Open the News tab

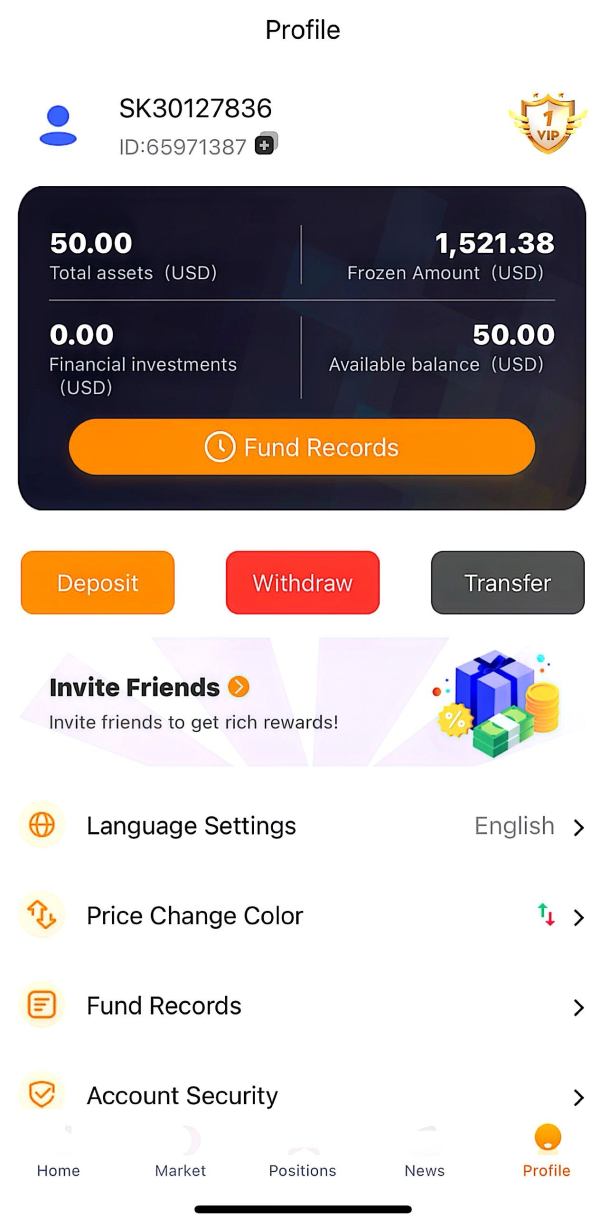(424, 1158)
